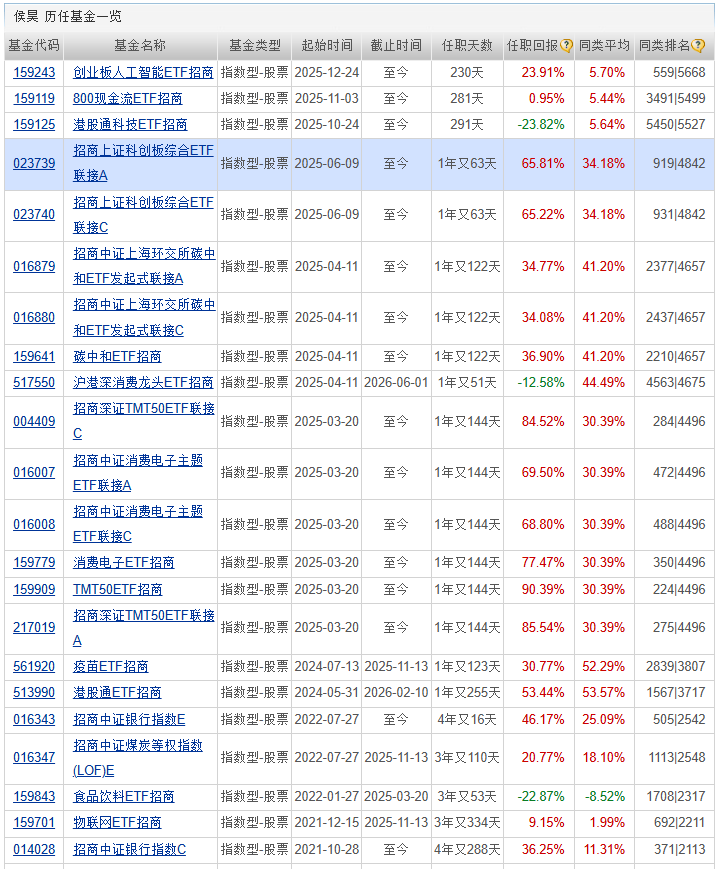
Task: Open 消费电子ETF招商 fund link
Action: click(124, 563)
